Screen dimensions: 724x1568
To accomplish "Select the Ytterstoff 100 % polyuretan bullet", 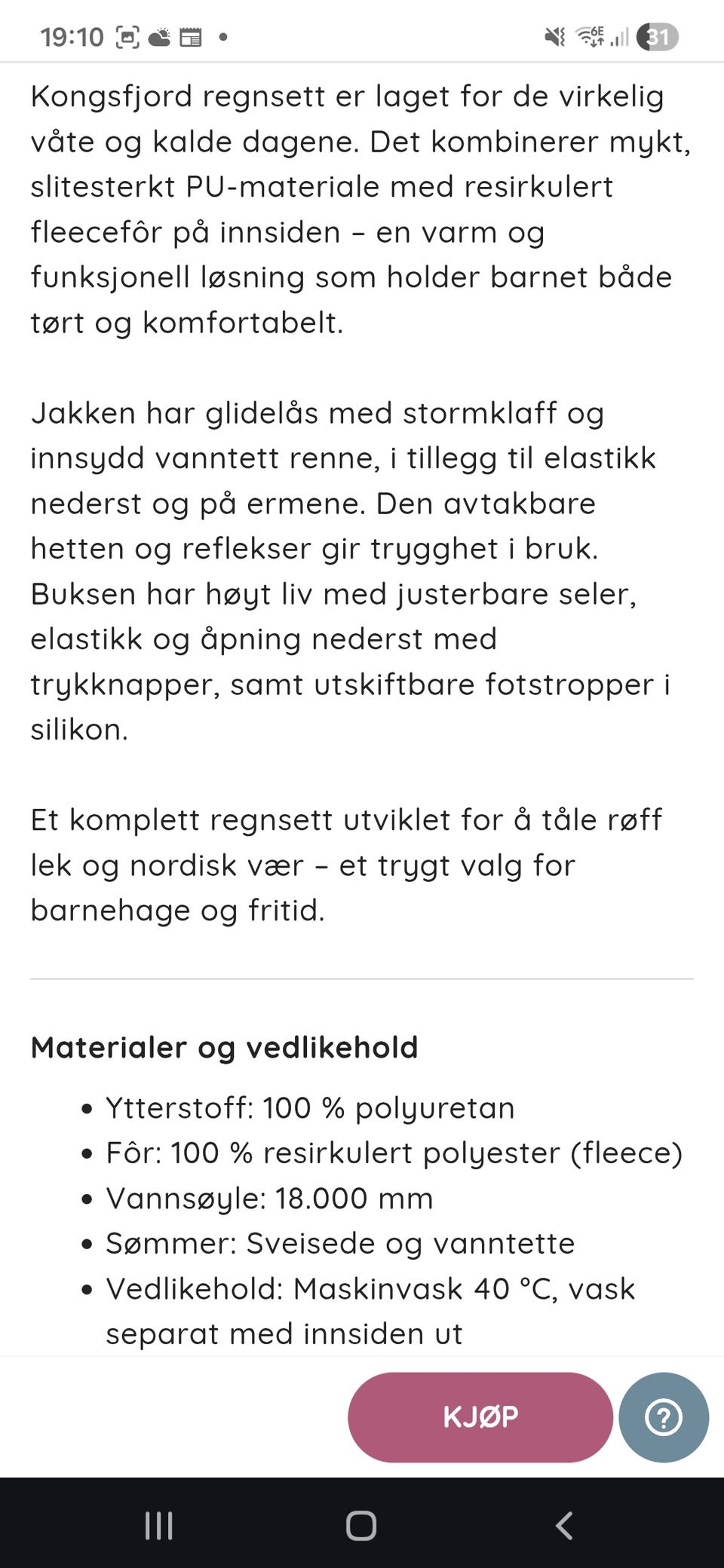I will (311, 1108).
